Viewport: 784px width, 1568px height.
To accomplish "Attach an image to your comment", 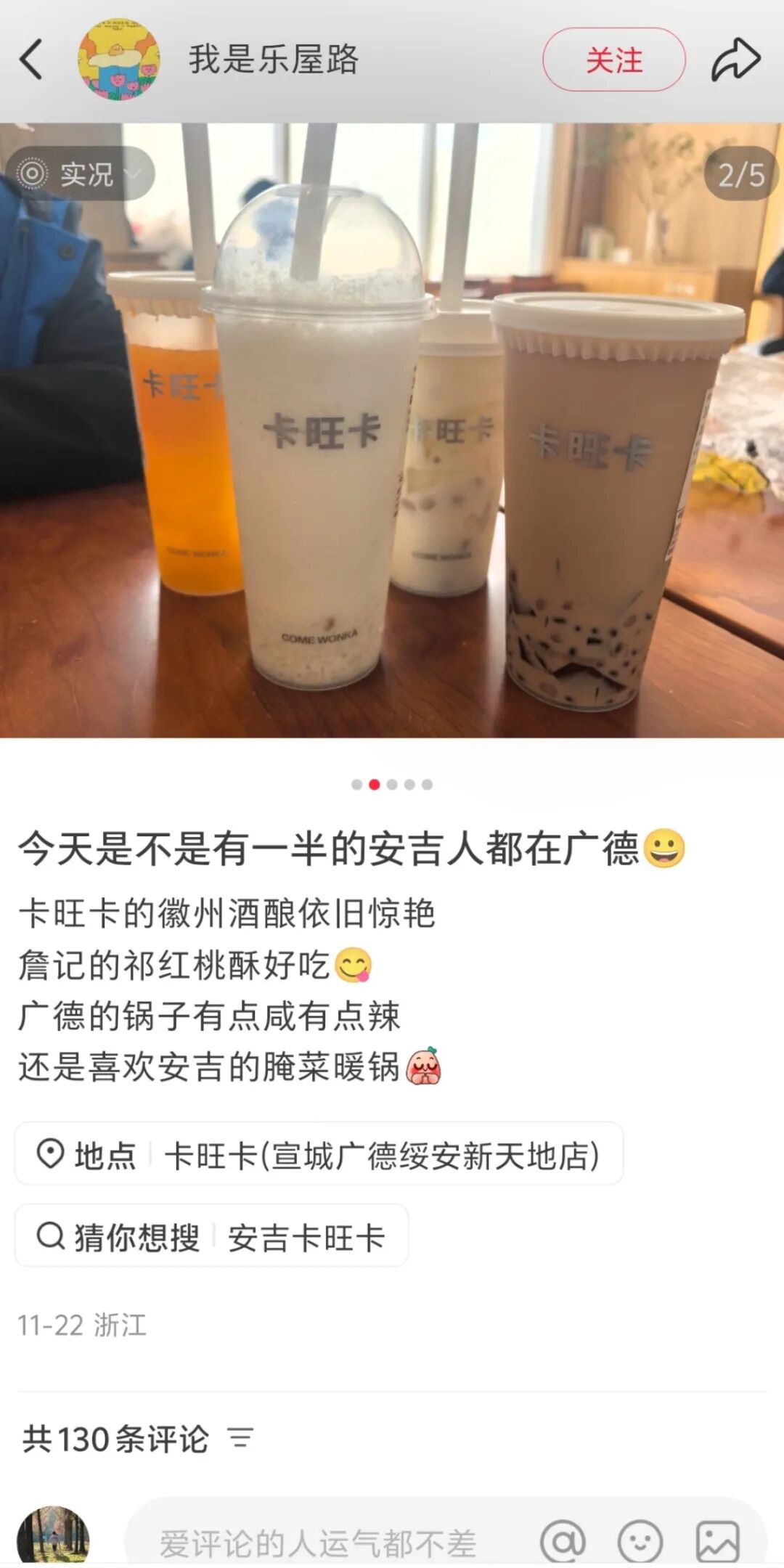I will [717, 1542].
